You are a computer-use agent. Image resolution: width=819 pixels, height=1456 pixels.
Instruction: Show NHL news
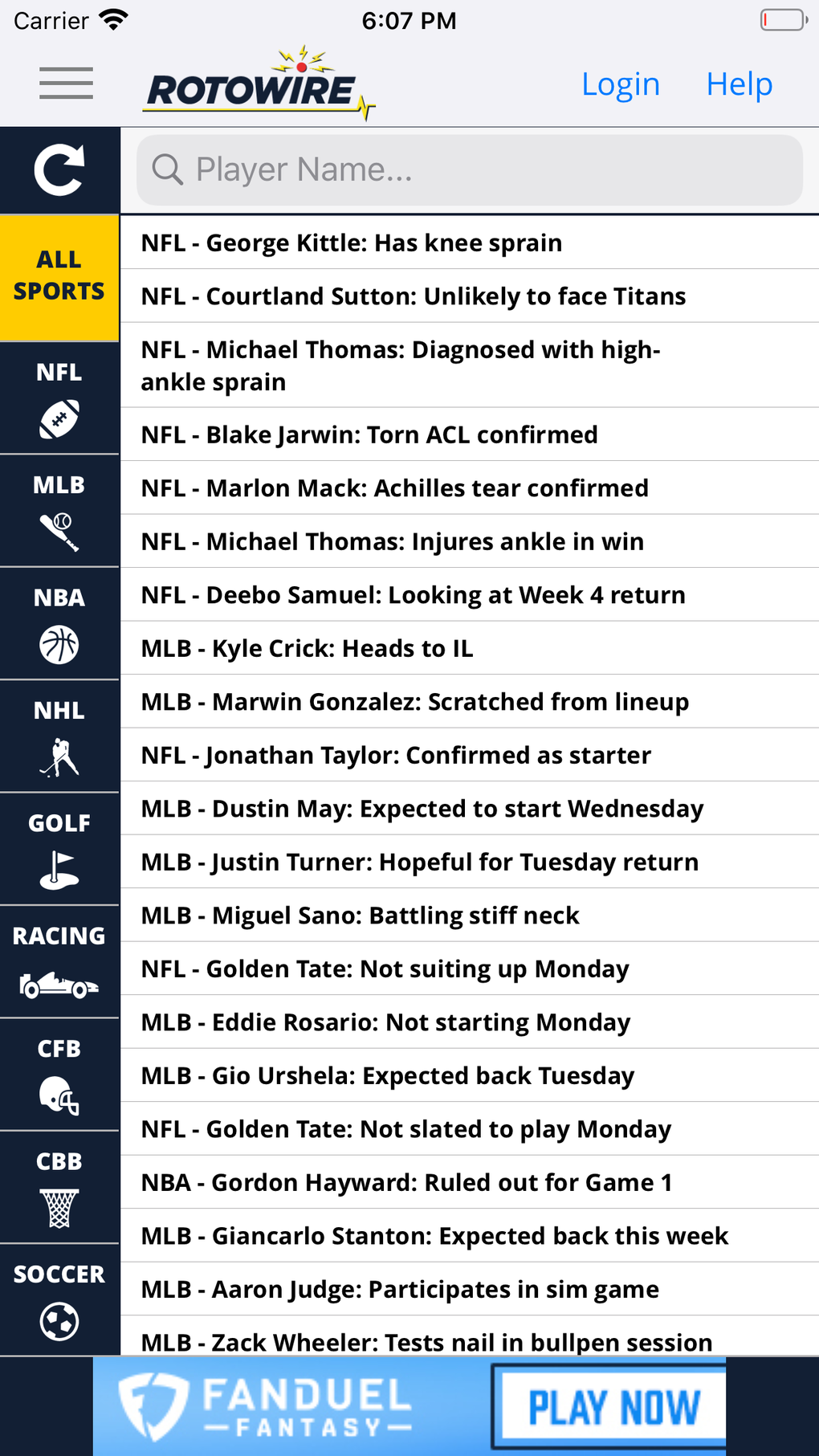click(x=59, y=736)
